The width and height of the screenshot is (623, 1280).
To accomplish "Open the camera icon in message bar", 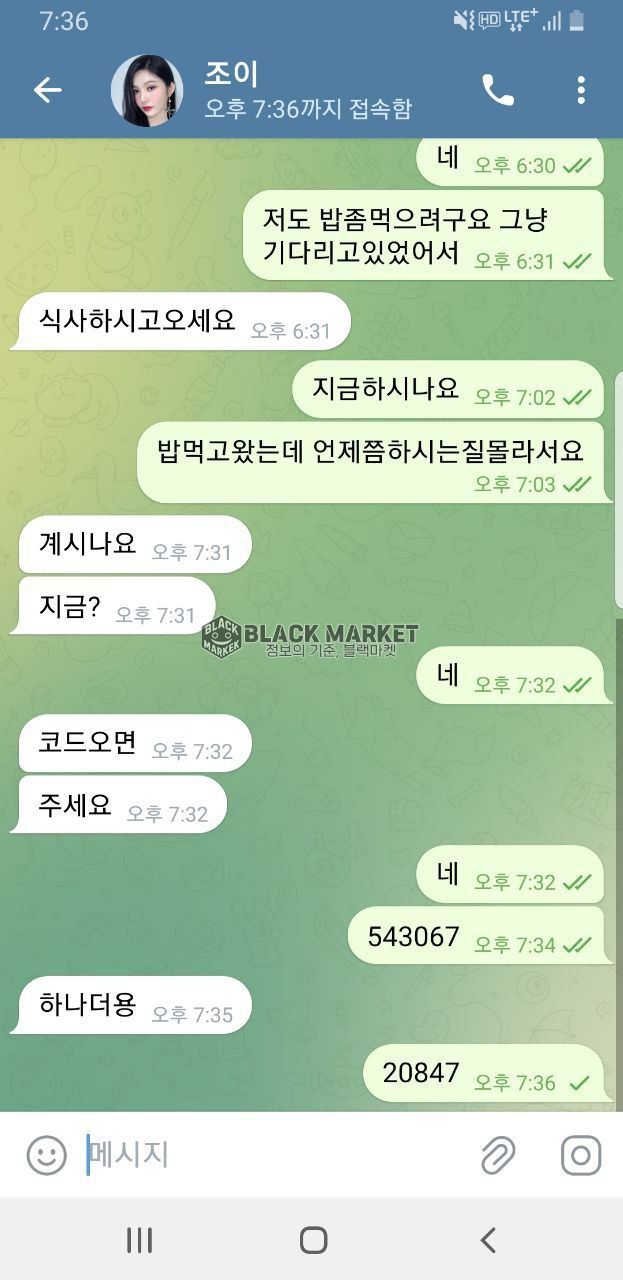I will 581,1155.
